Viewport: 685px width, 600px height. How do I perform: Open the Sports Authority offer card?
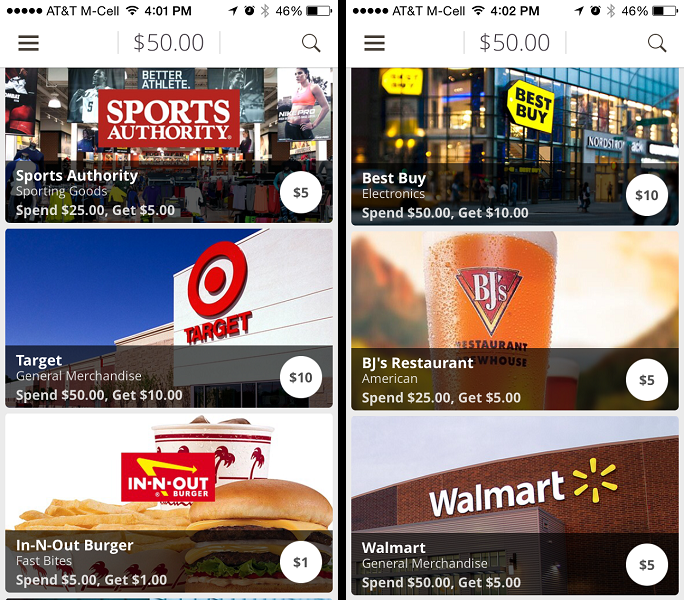(x=168, y=145)
